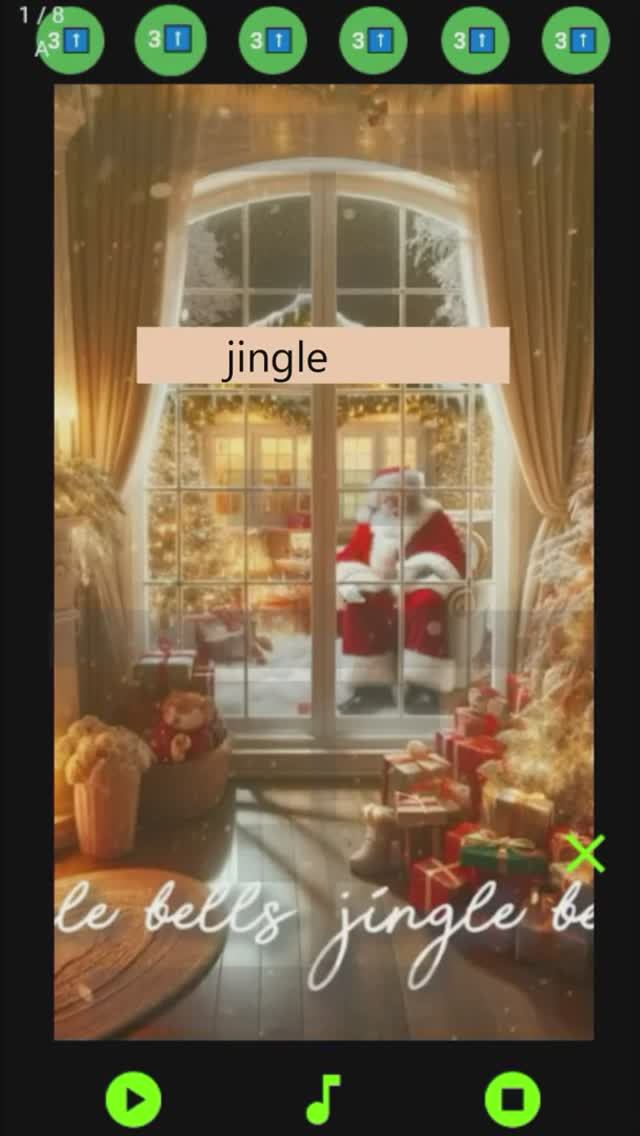Dismiss using the green X icon
Viewport: 640px width, 1136px height.
pyautogui.click(x=585, y=853)
